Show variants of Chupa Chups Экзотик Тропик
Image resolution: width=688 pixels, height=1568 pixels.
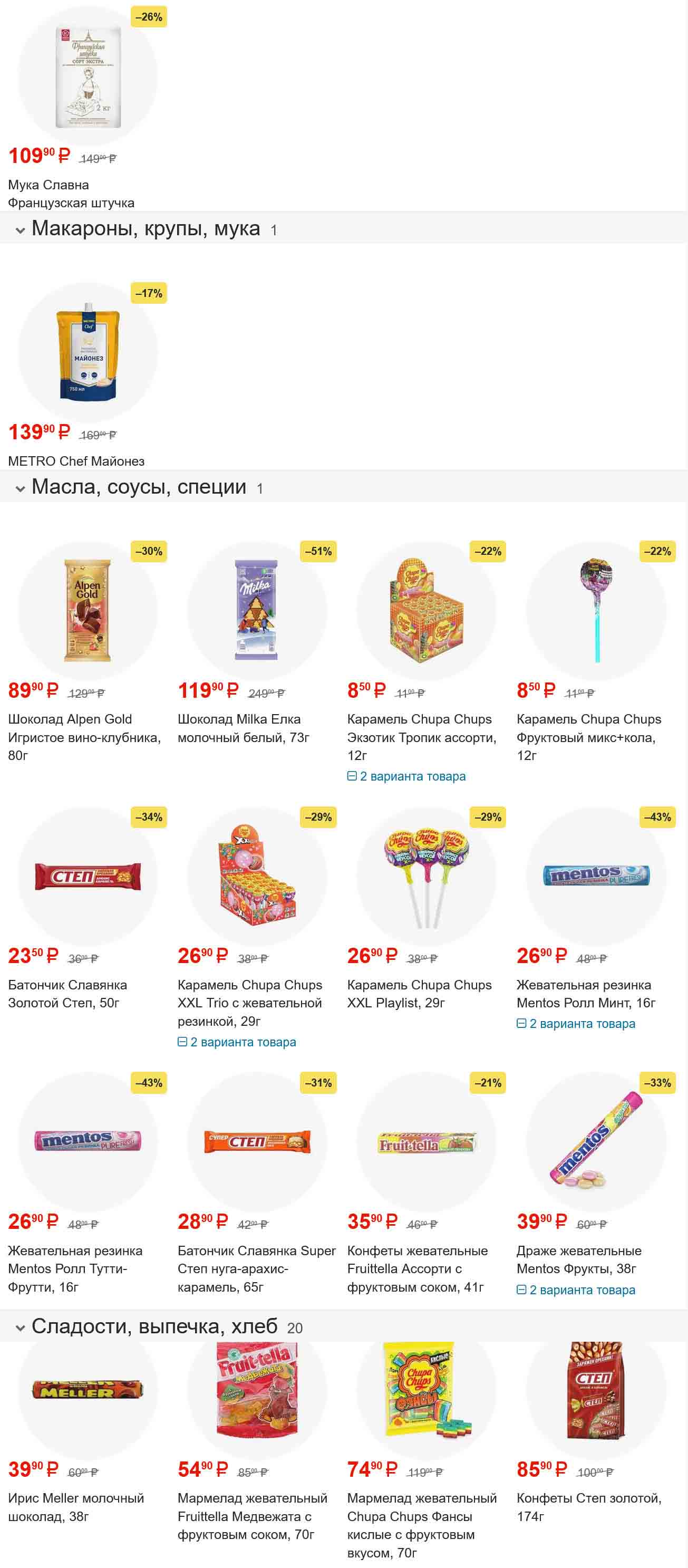pyautogui.click(x=412, y=776)
